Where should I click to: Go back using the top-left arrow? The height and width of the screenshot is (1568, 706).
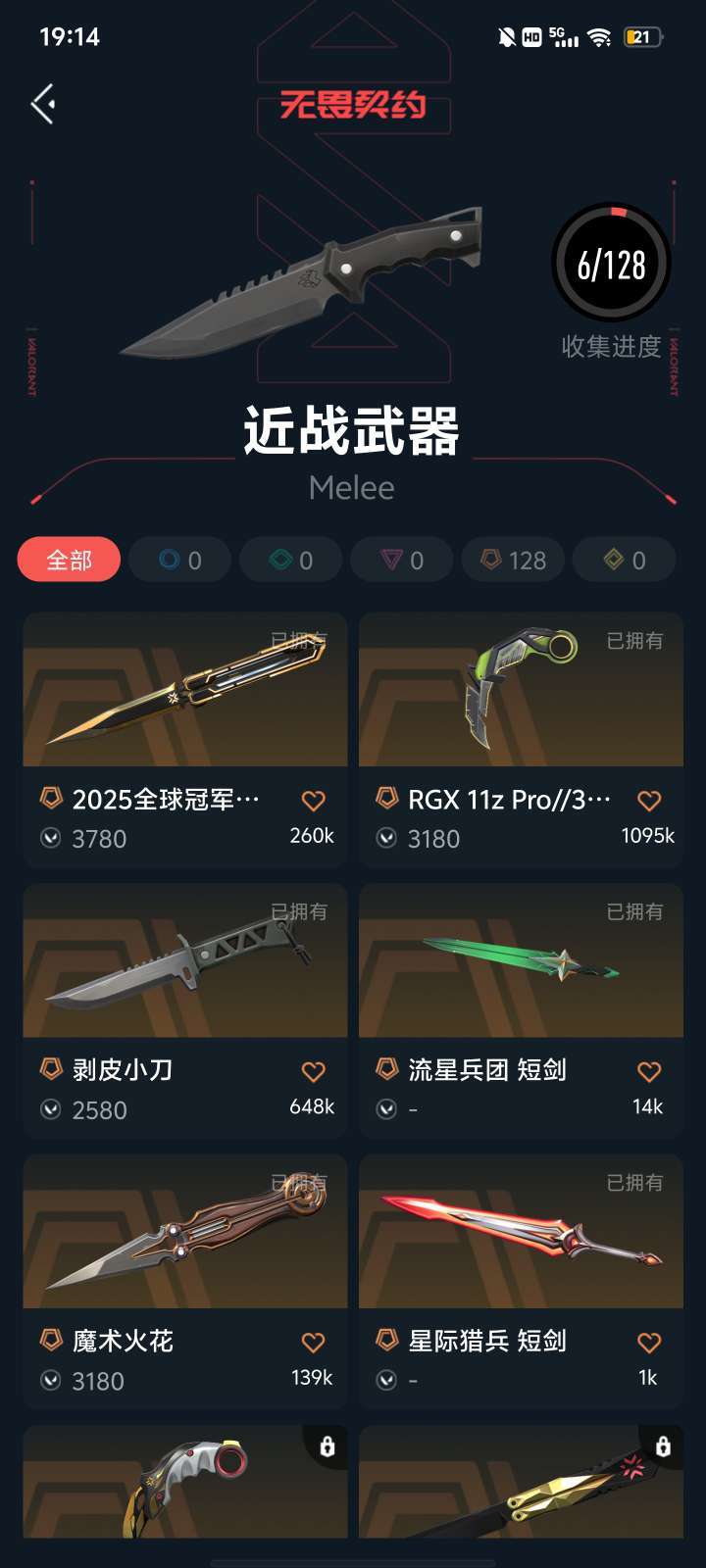[x=42, y=104]
